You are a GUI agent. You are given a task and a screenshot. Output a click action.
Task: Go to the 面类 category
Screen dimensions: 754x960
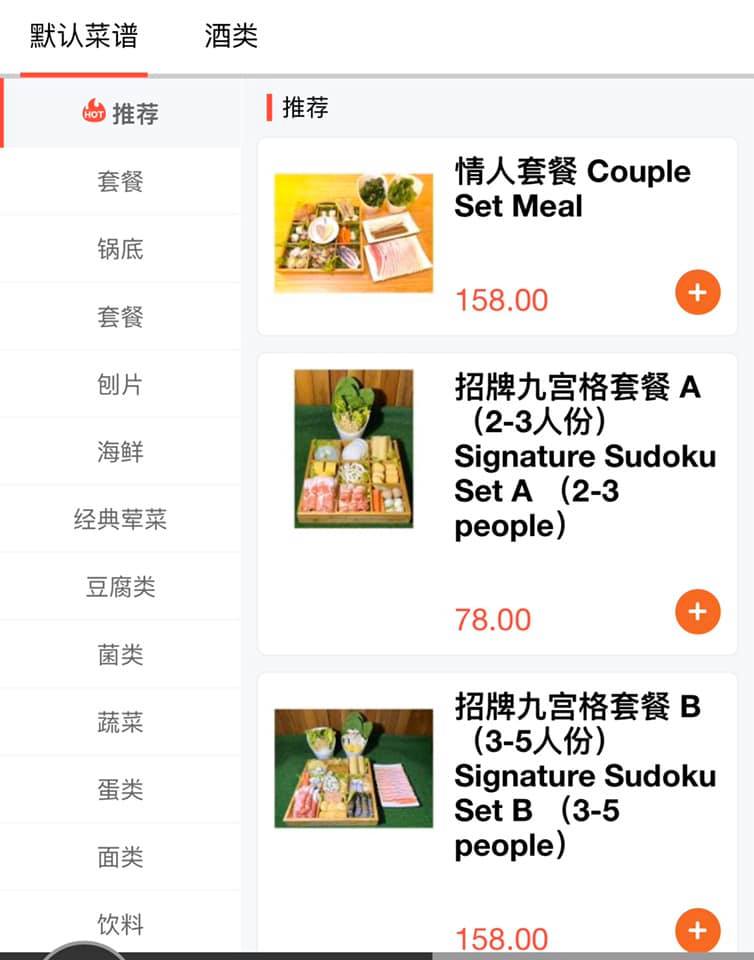(x=120, y=857)
